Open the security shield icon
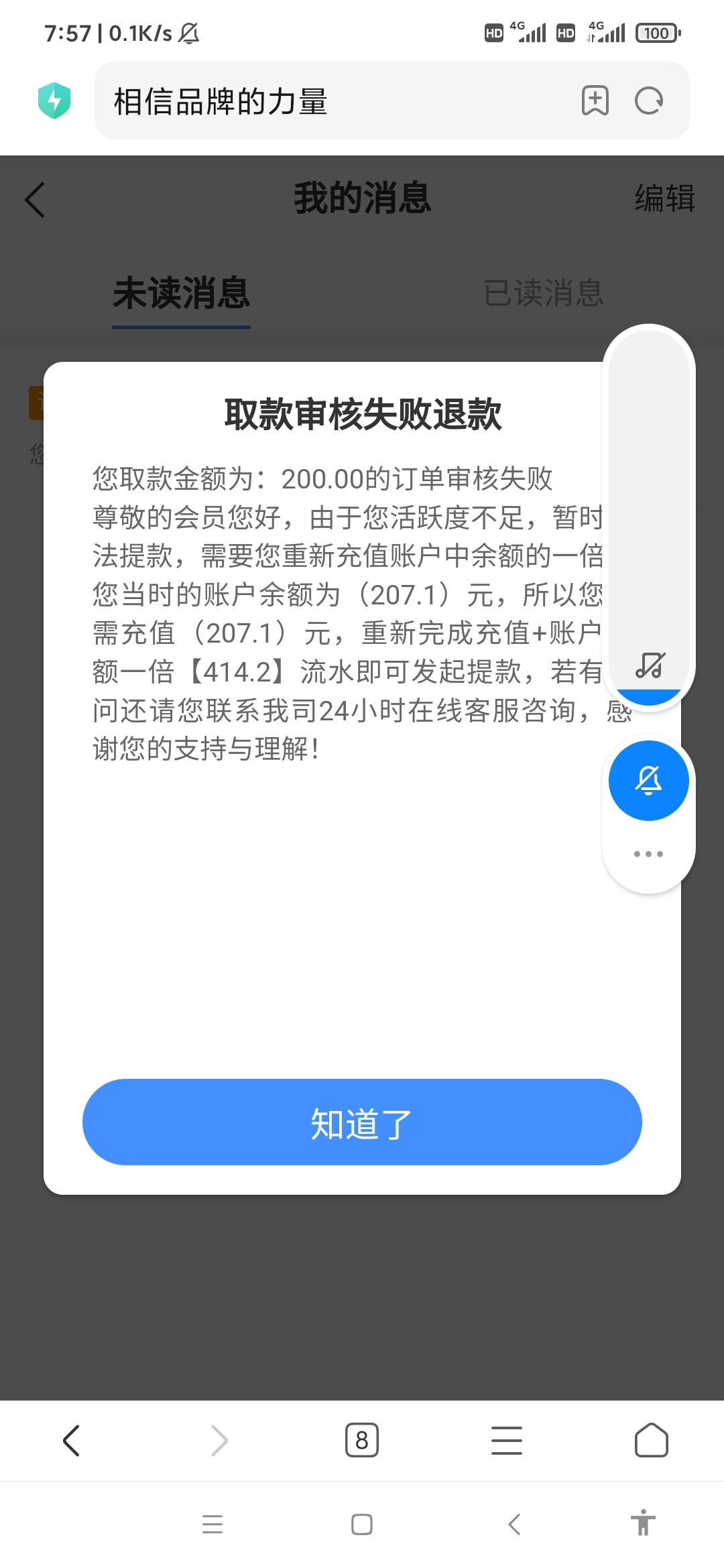724x1568 pixels. pyautogui.click(x=54, y=101)
